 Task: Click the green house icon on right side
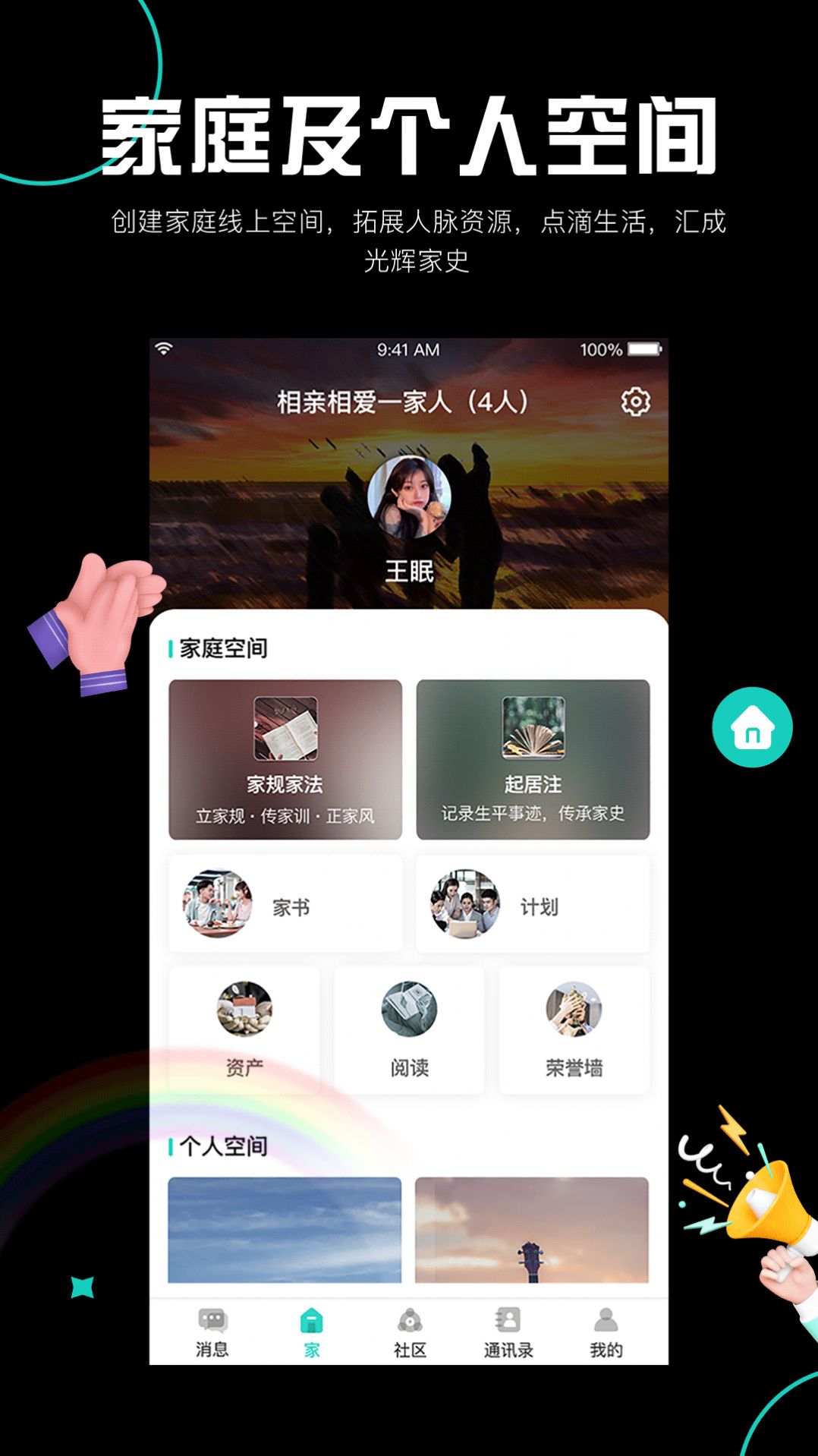(x=751, y=726)
